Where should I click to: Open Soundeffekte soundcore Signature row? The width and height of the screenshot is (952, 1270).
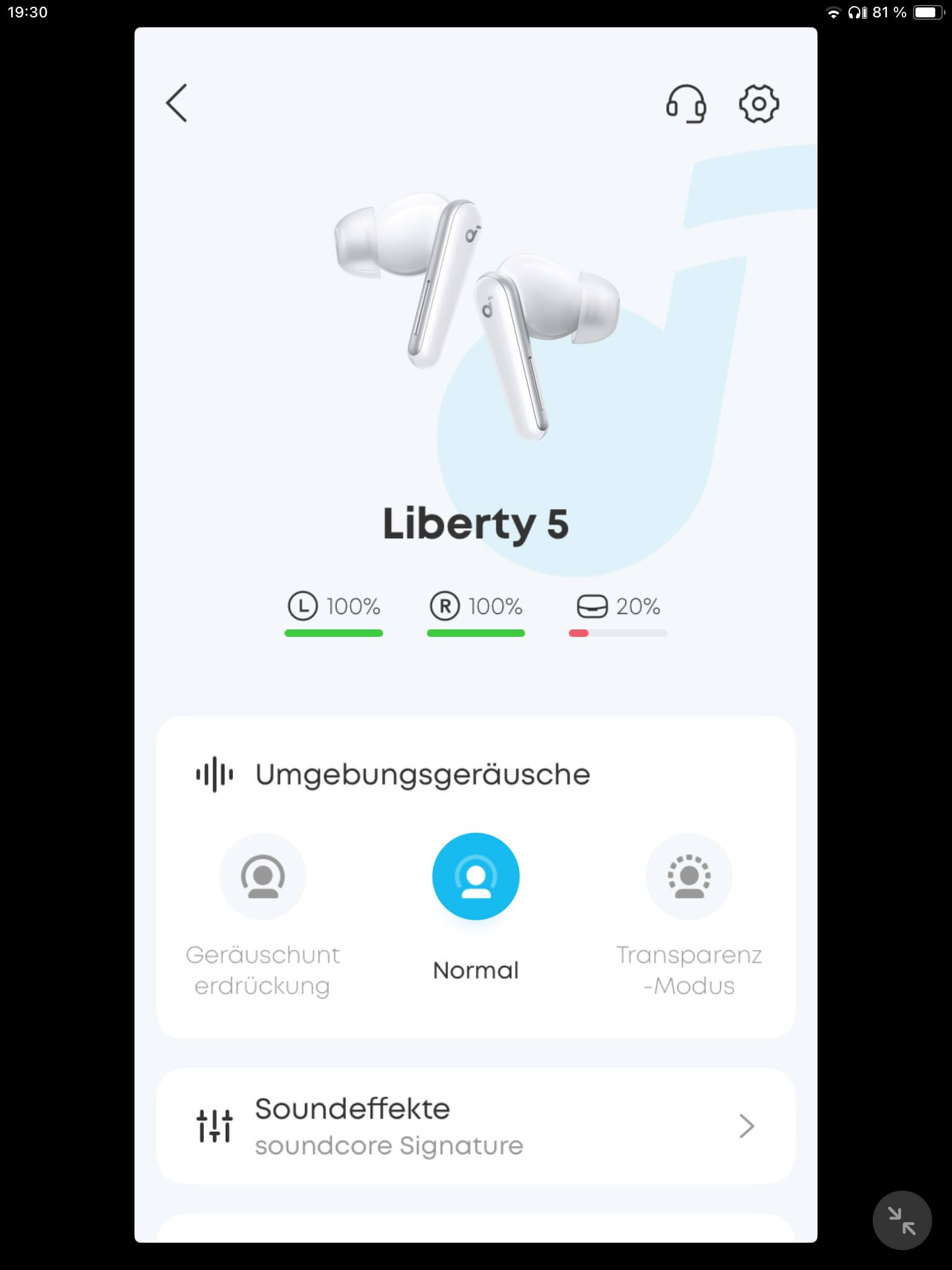pyautogui.click(x=475, y=1126)
